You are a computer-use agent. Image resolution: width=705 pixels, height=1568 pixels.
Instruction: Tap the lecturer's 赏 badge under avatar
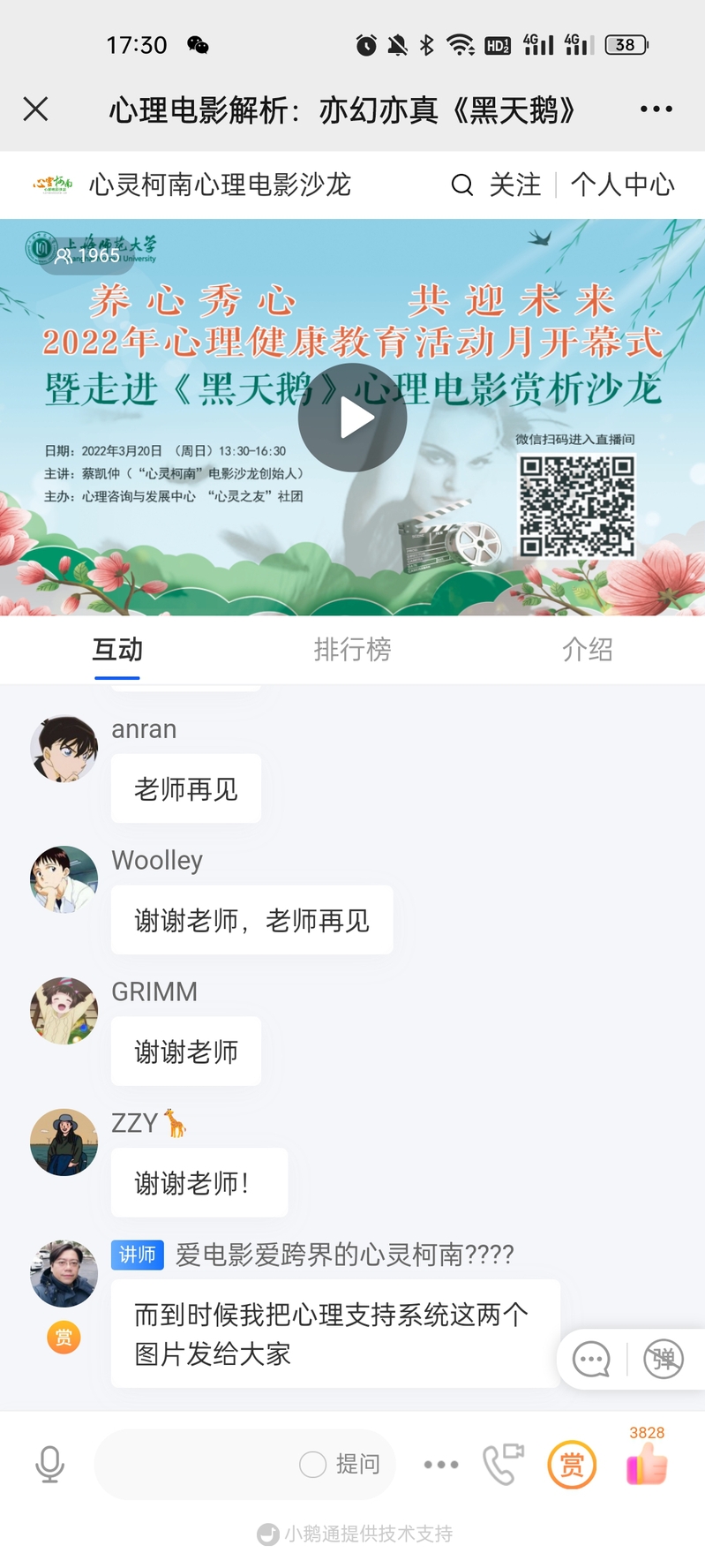coord(64,1338)
